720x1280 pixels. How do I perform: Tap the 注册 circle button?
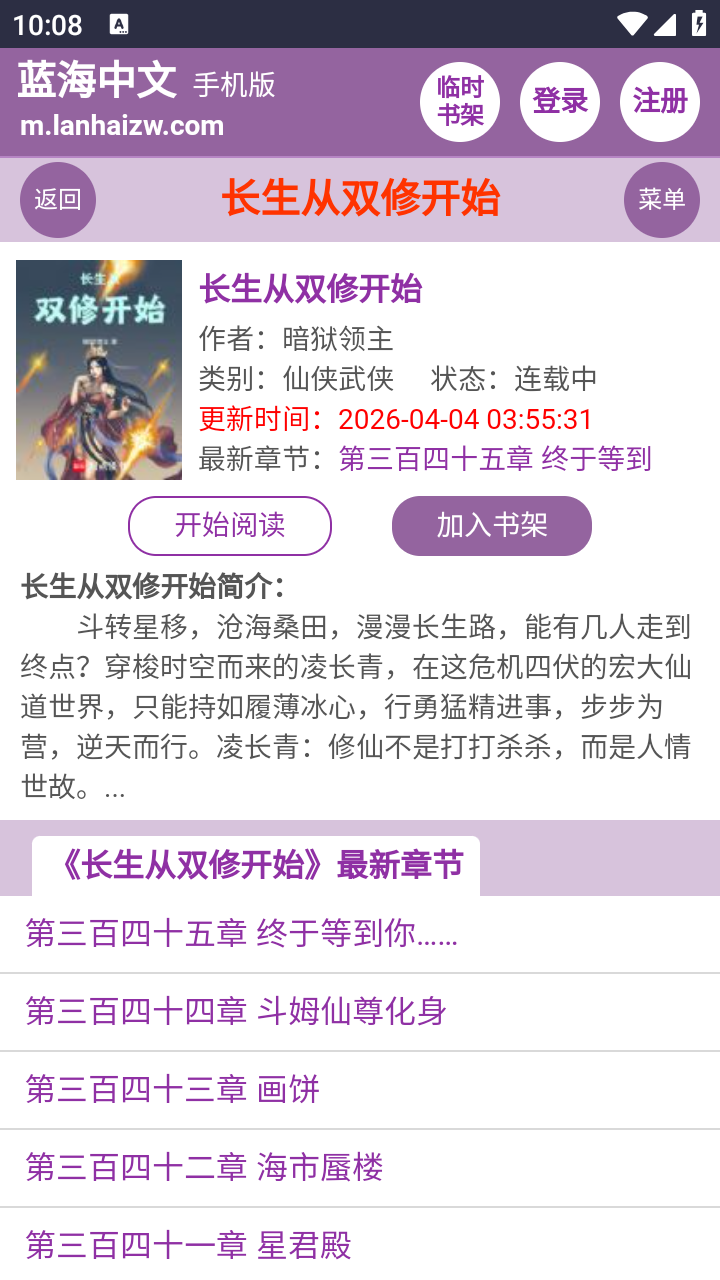pyautogui.click(x=659, y=102)
